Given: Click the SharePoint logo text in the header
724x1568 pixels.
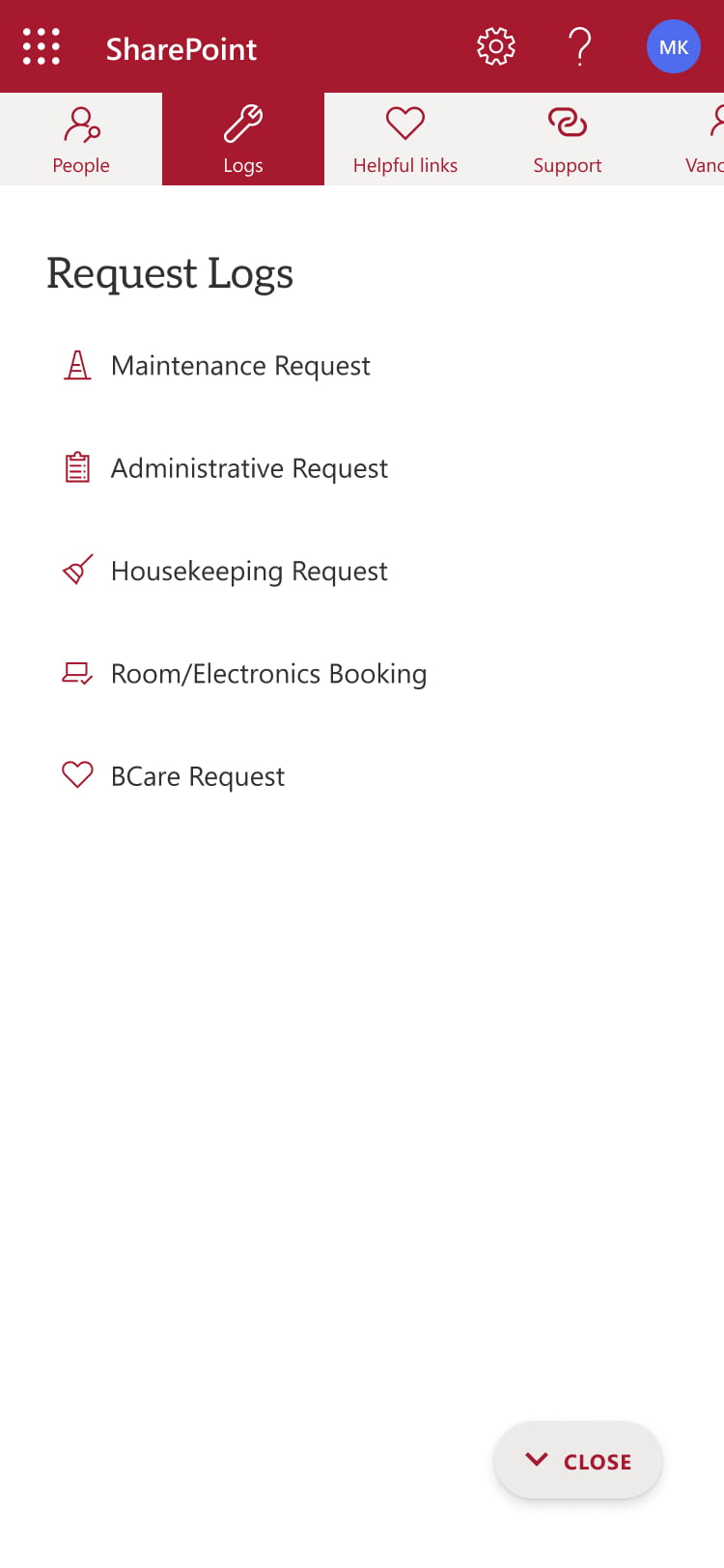Looking at the screenshot, I should point(181,45).
